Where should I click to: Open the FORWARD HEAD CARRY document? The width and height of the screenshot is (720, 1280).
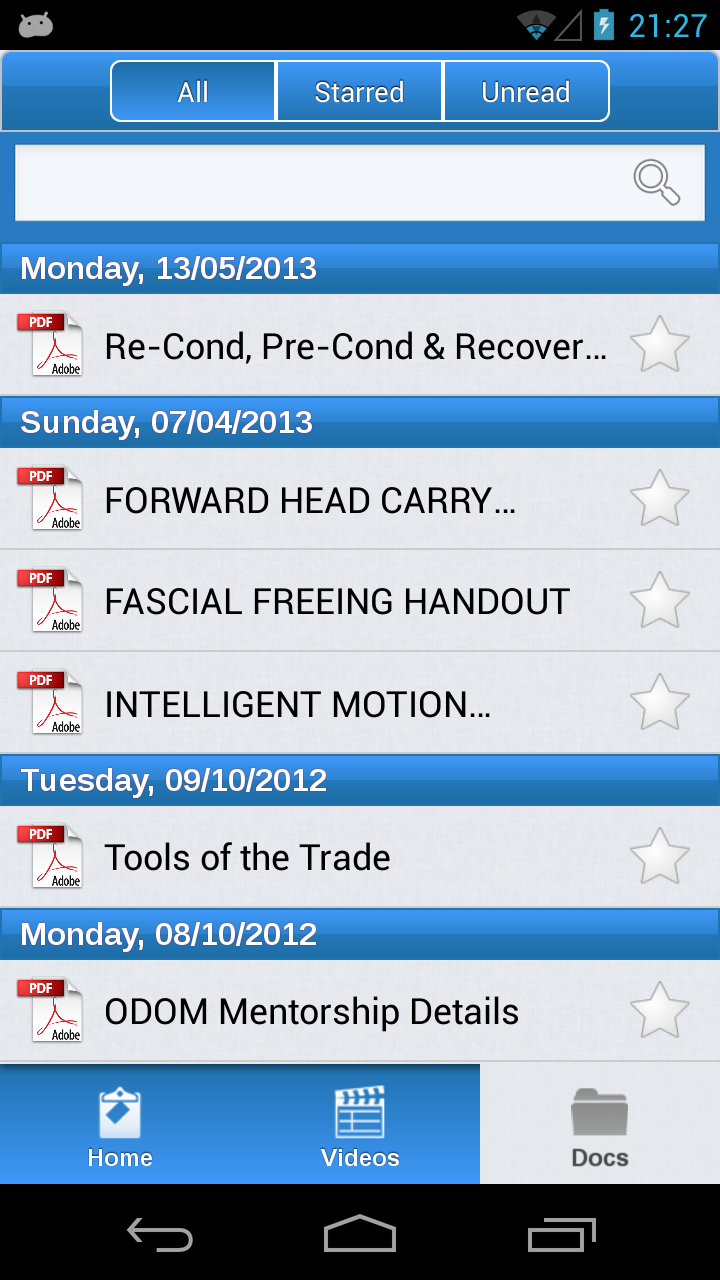pyautogui.click(x=310, y=500)
